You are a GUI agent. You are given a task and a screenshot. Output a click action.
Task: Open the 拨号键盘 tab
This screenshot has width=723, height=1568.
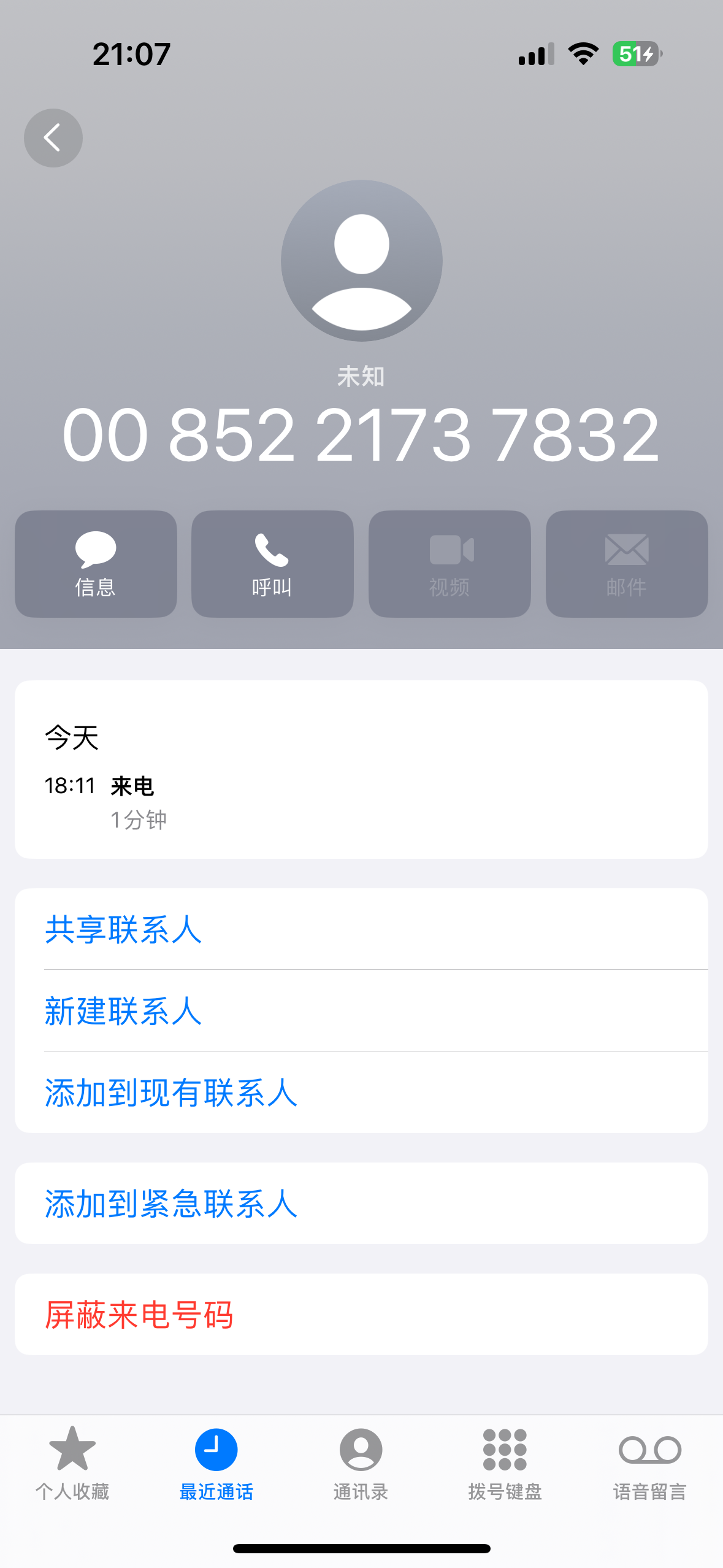click(x=505, y=1462)
